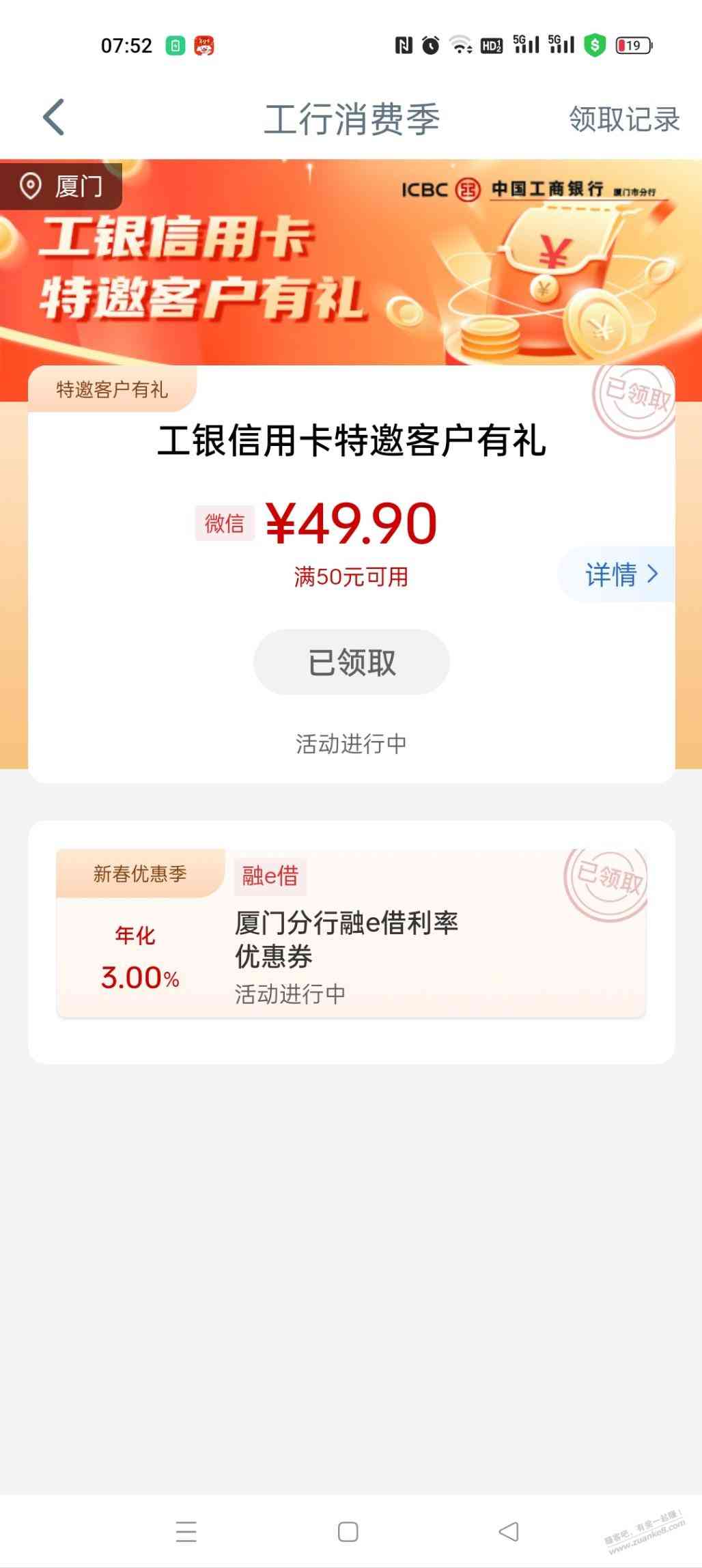Image resolution: width=702 pixels, height=1568 pixels.
Task: Open recent apps from navigation bar
Action: (x=186, y=1532)
